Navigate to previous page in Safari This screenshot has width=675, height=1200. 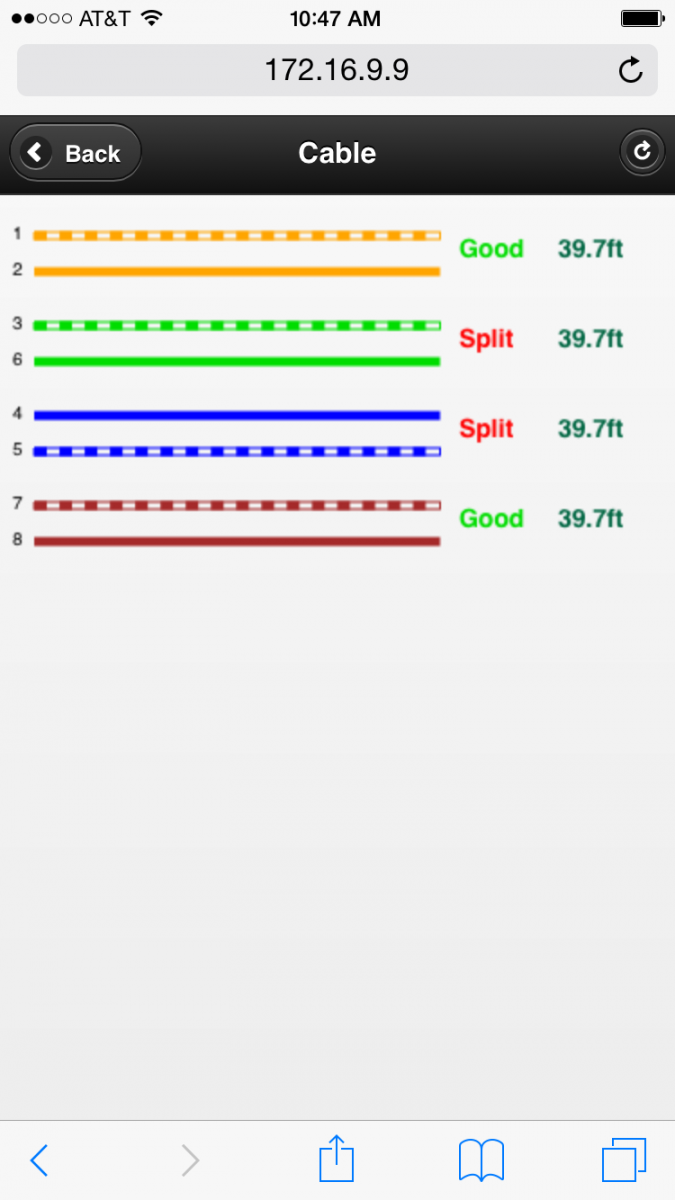pos(39,1160)
